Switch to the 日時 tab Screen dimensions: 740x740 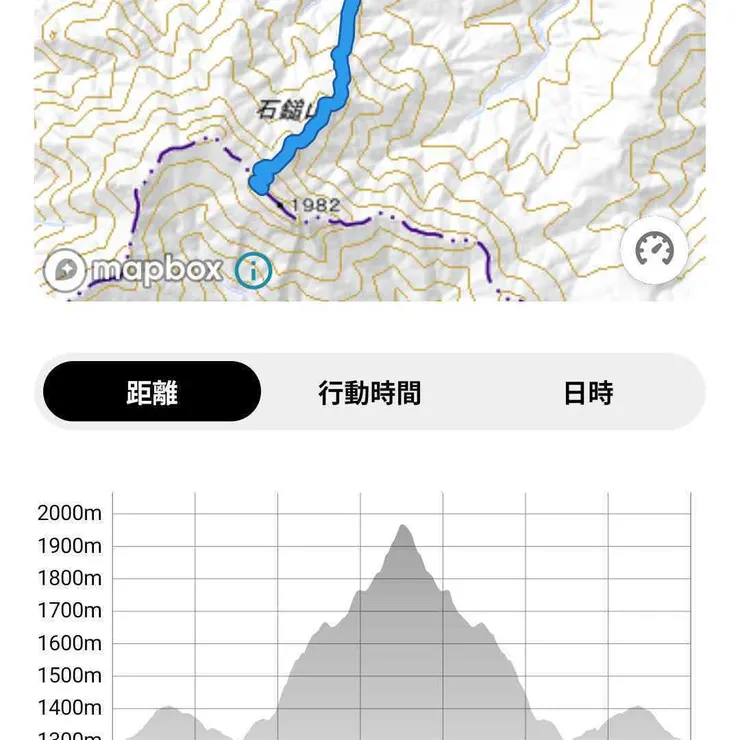[x=588, y=392]
